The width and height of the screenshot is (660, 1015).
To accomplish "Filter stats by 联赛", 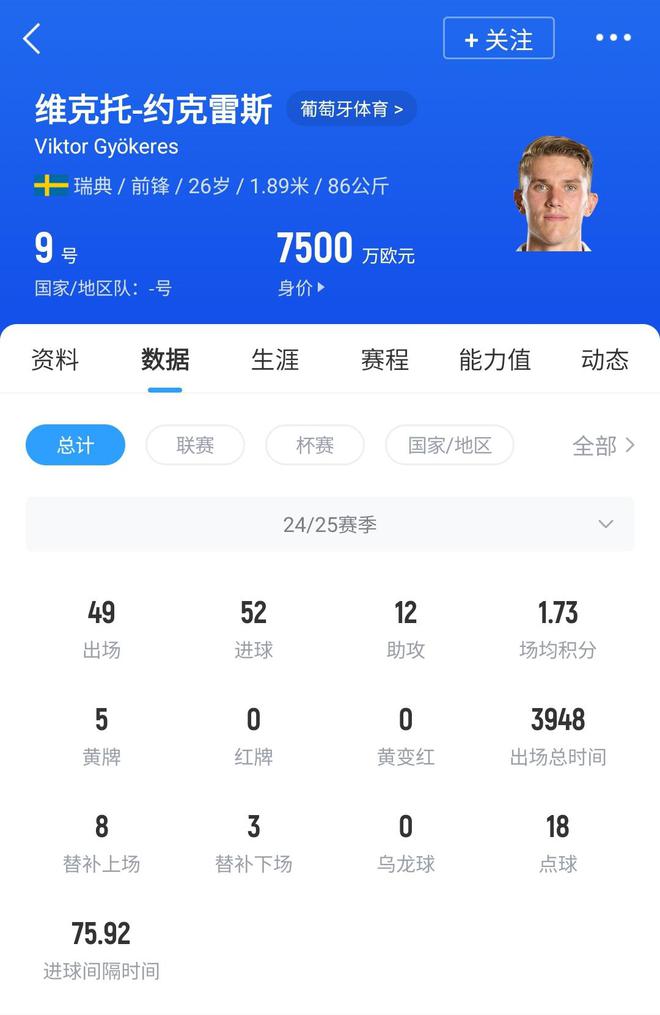I will [x=195, y=445].
